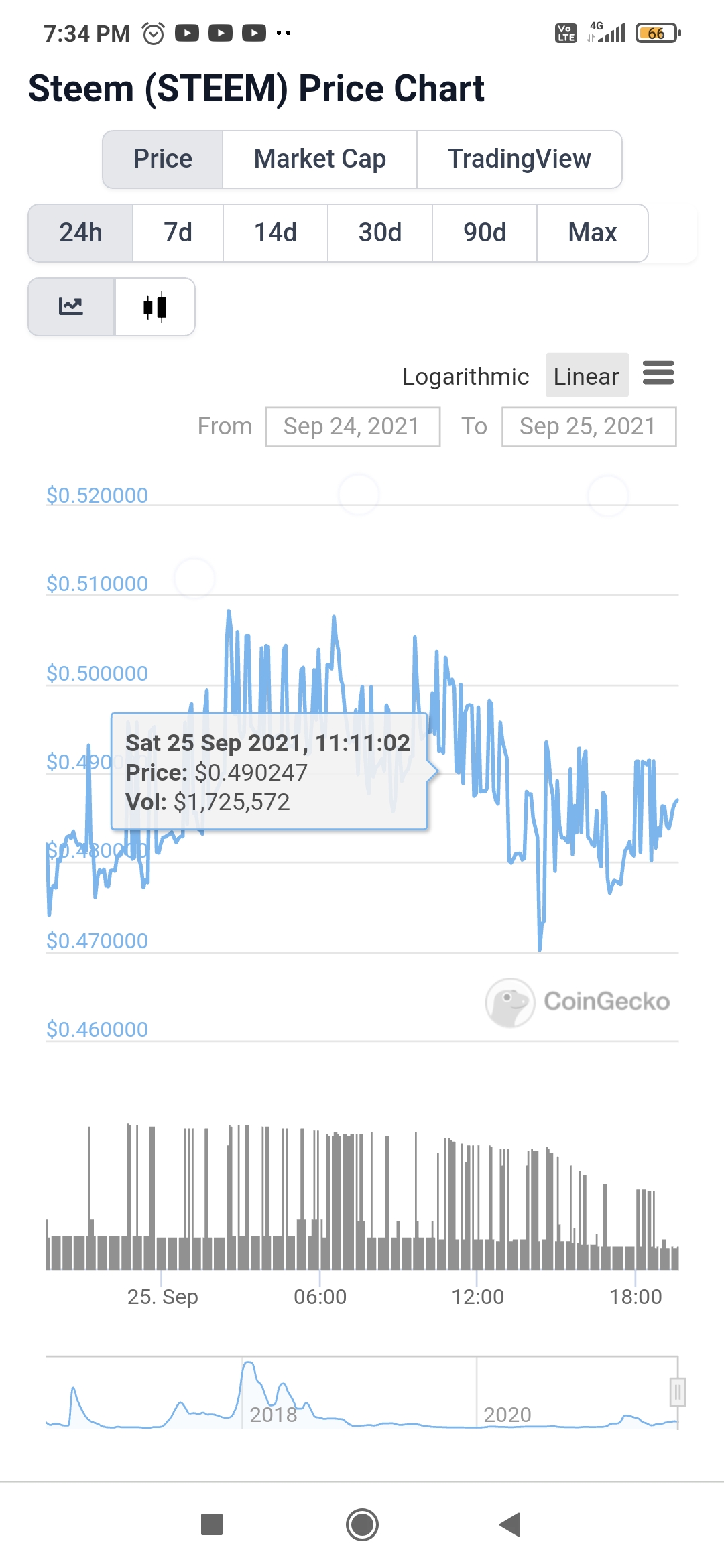Select the 30d time range
Image resolution: width=724 pixels, height=1568 pixels.
click(380, 233)
